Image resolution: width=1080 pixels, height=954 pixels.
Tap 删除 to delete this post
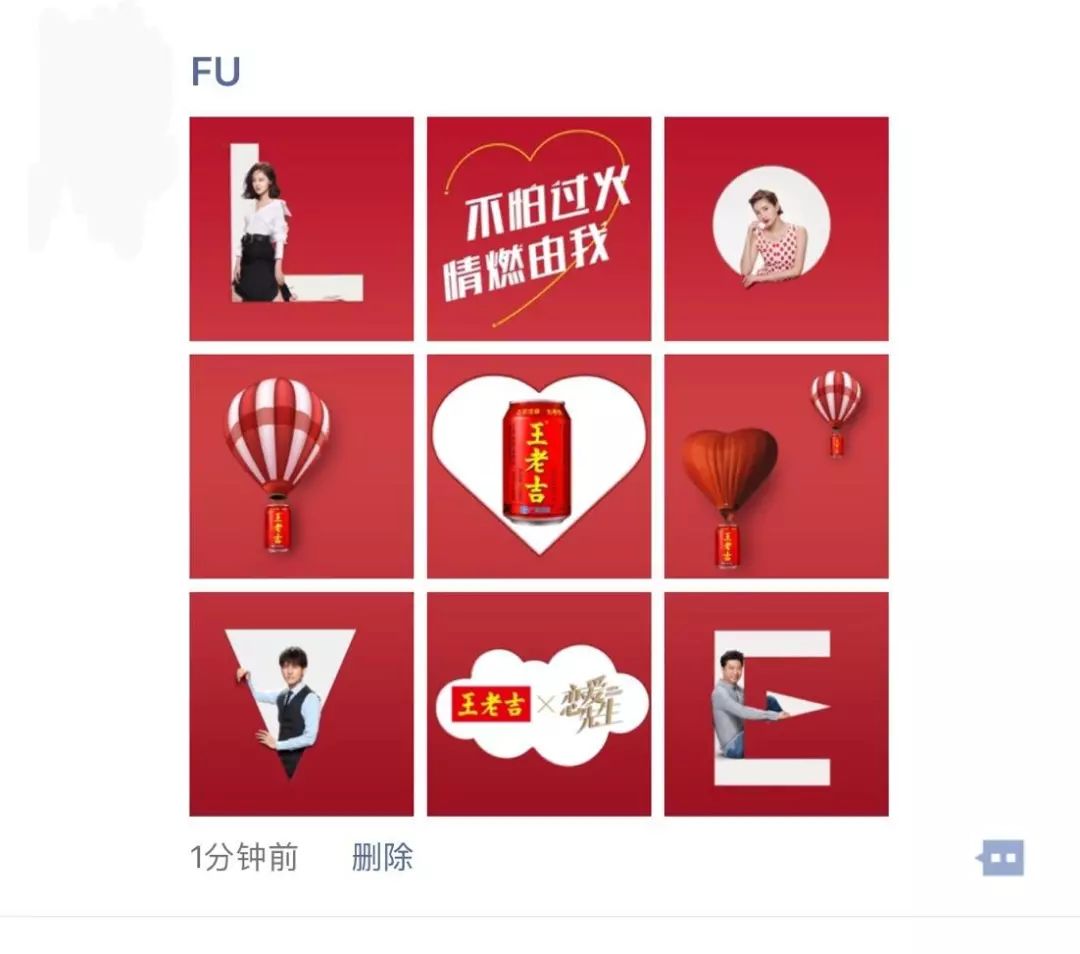coord(382,857)
